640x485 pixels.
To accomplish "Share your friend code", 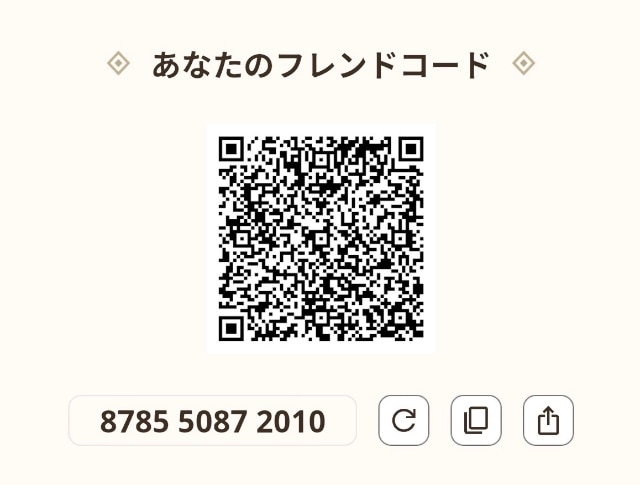I will tap(548, 421).
